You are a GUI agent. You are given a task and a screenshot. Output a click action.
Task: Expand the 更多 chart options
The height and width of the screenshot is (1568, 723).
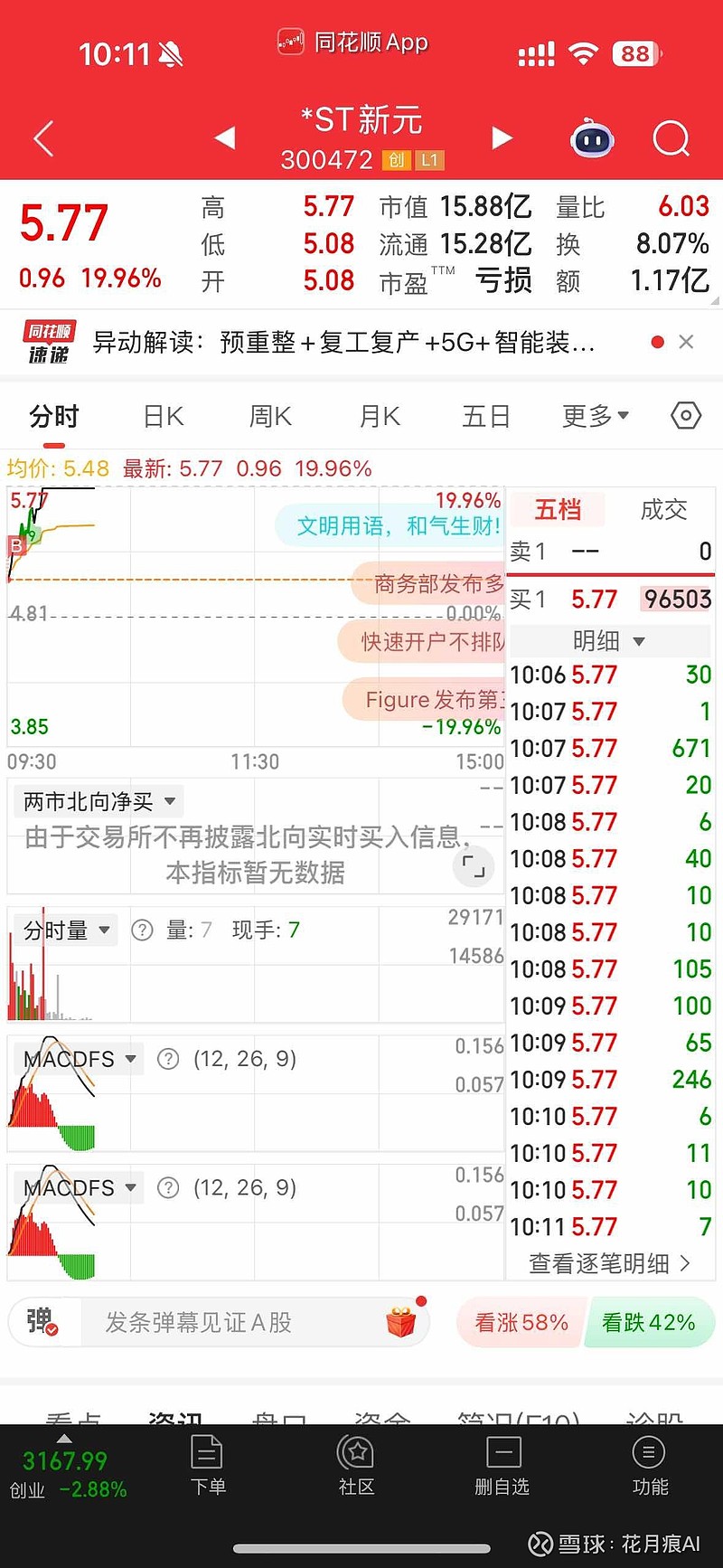595,417
